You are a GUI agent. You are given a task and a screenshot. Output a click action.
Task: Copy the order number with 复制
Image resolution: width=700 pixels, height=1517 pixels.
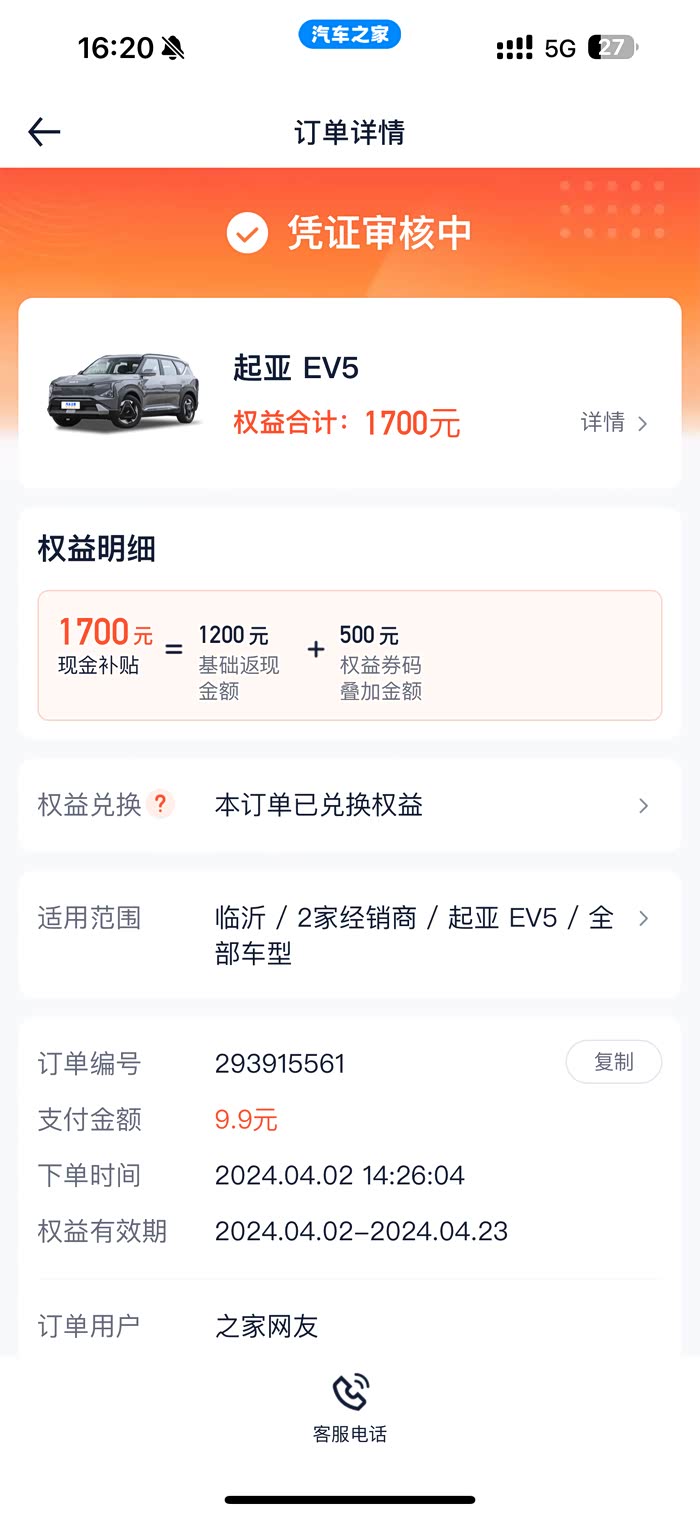point(613,1062)
